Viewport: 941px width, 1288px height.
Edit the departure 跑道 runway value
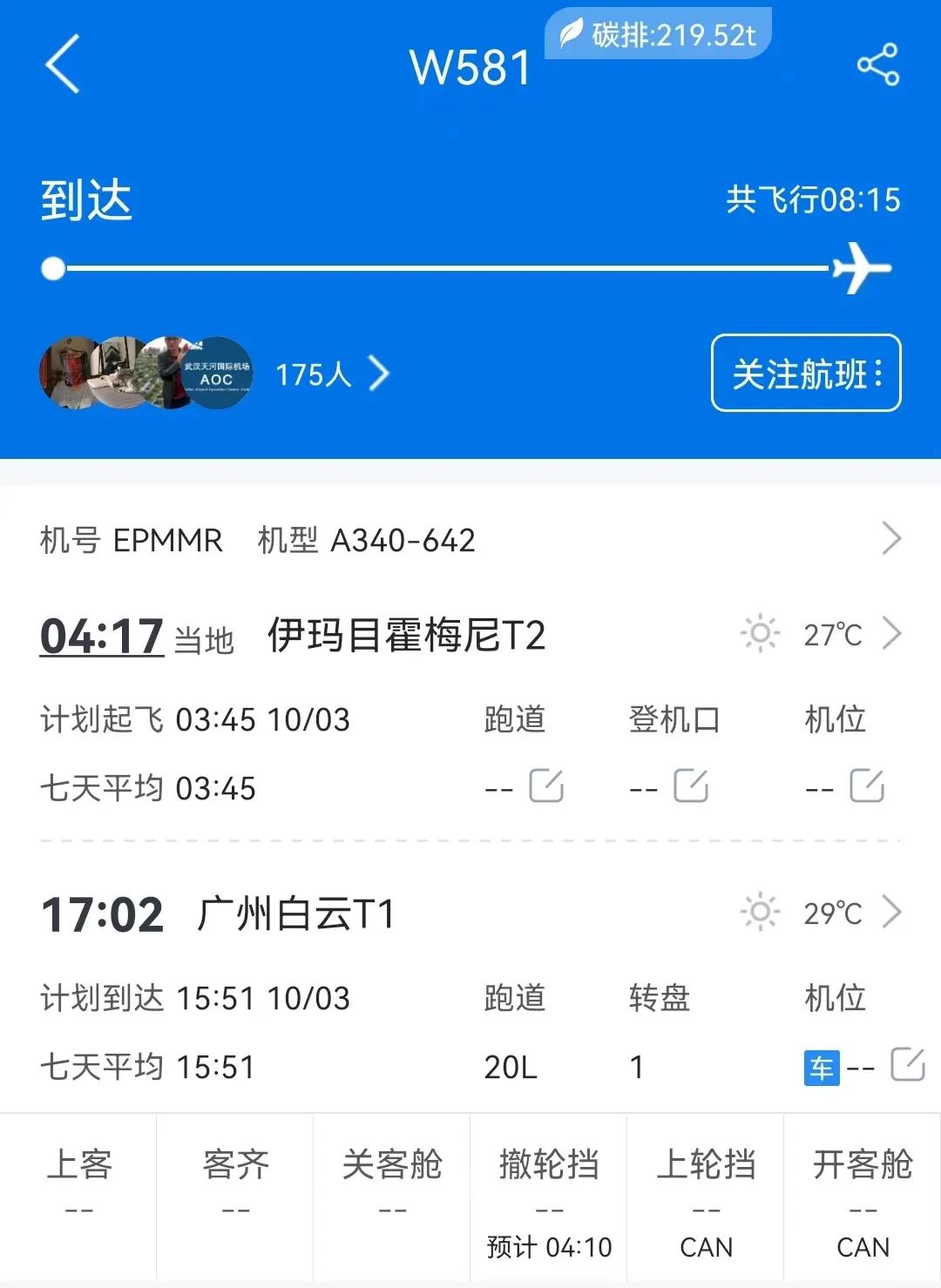546,786
